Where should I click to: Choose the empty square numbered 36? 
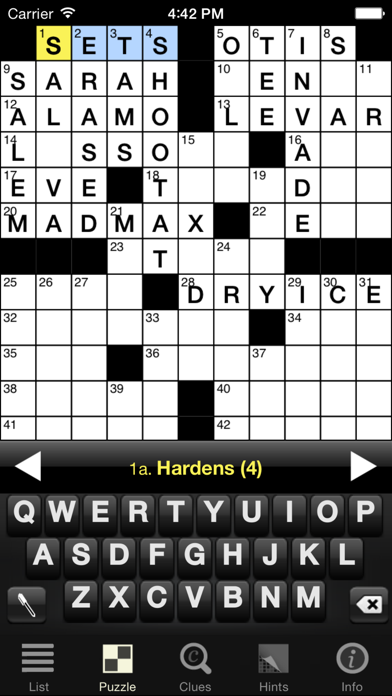pyautogui.click(x=160, y=363)
